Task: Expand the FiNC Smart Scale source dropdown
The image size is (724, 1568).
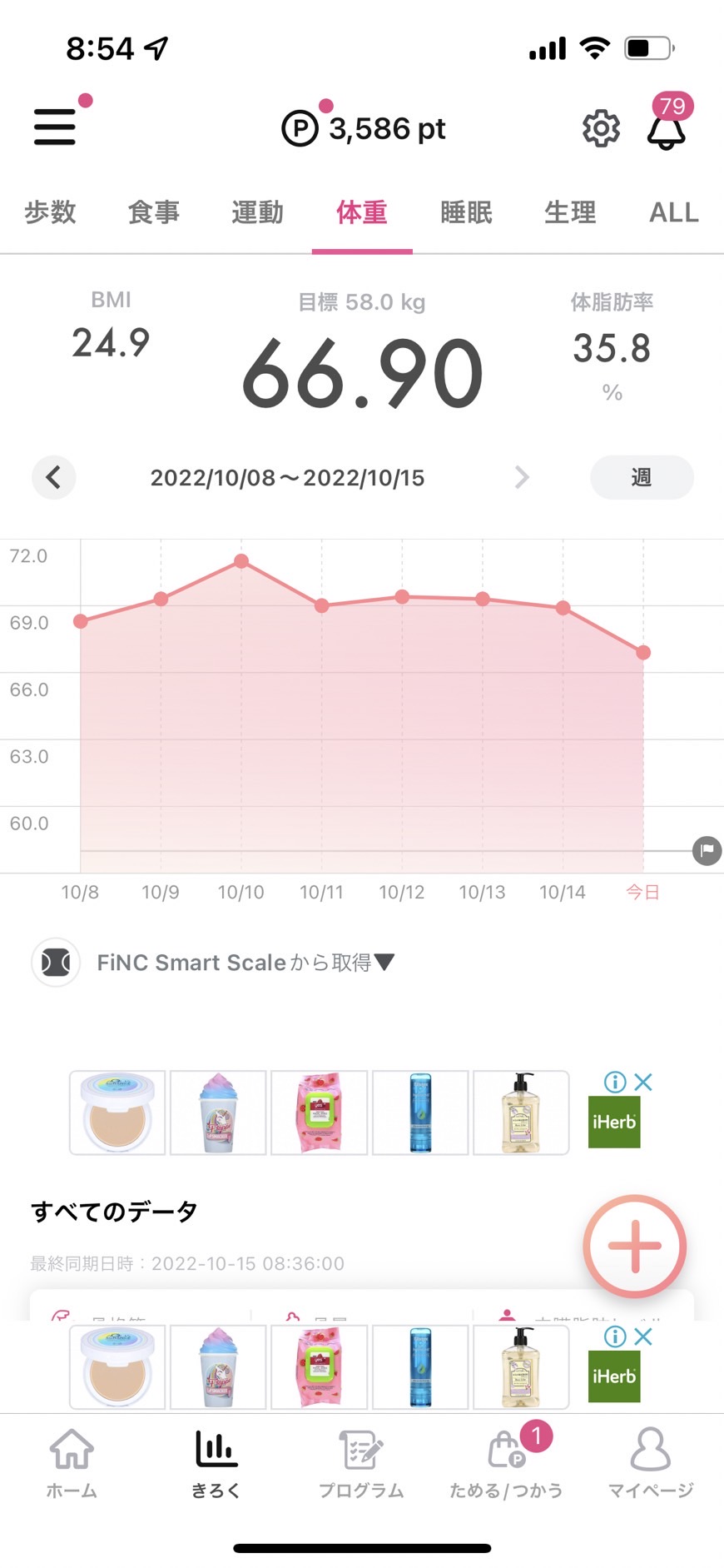Action: (245, 963)
